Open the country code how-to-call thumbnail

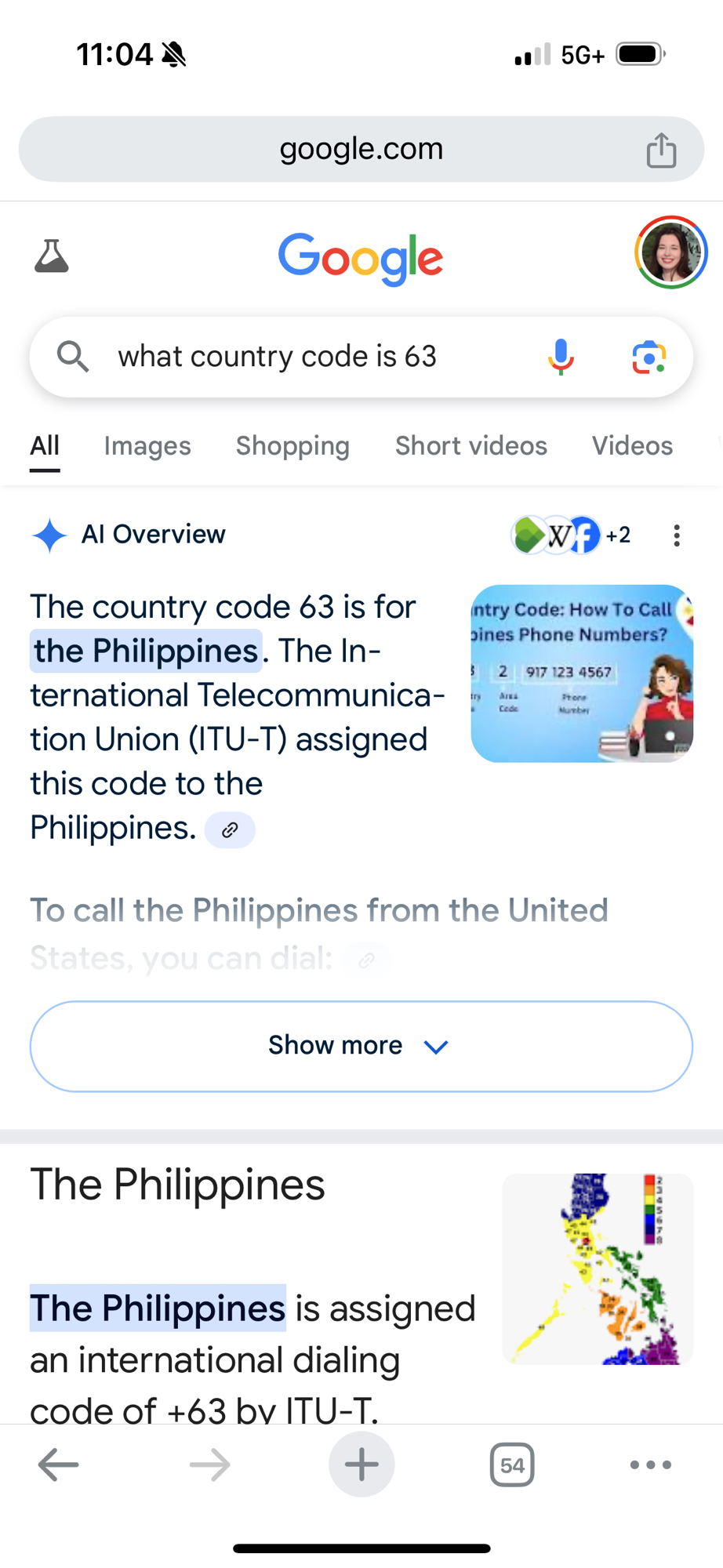[x=581, y=673]
